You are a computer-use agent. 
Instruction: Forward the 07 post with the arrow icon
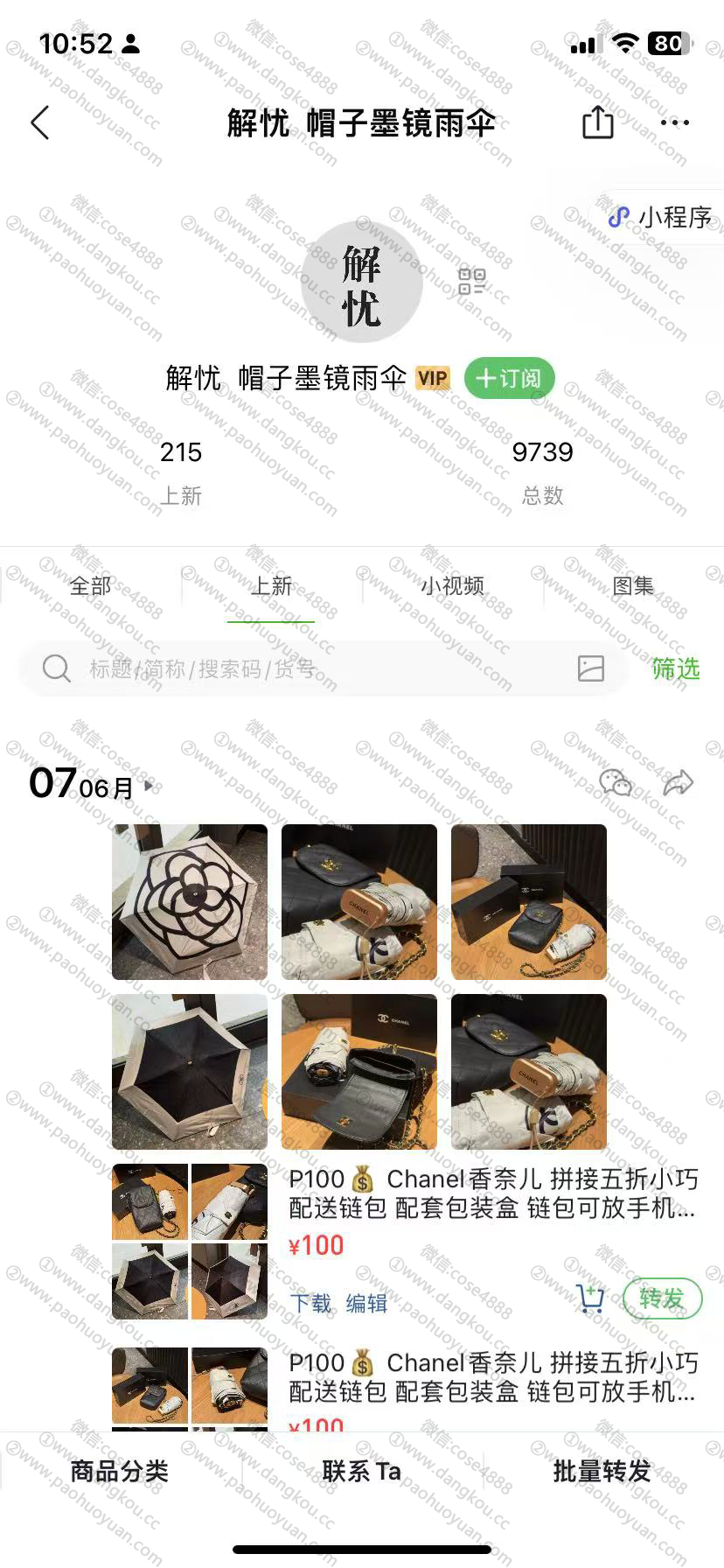tap(679, 782)
